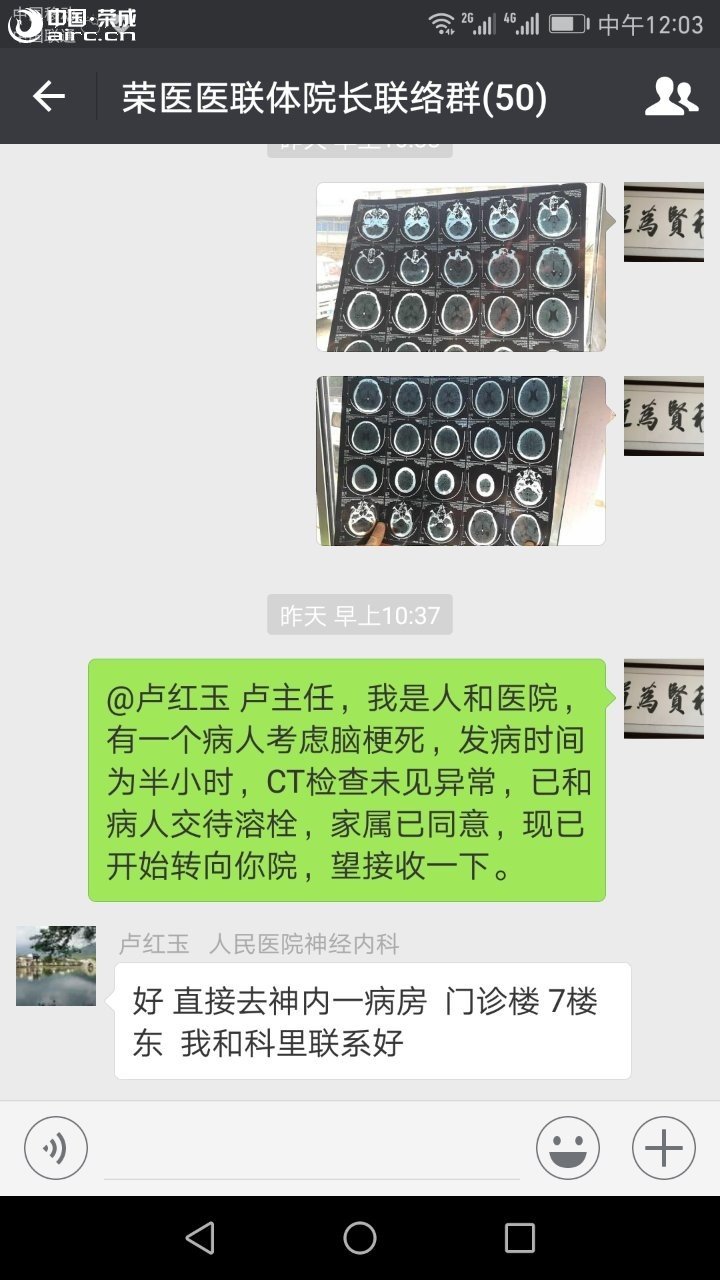View 卢红玉's profile avatar
Viewport: 720px width, 1280px height.
(x=56, y=965)
